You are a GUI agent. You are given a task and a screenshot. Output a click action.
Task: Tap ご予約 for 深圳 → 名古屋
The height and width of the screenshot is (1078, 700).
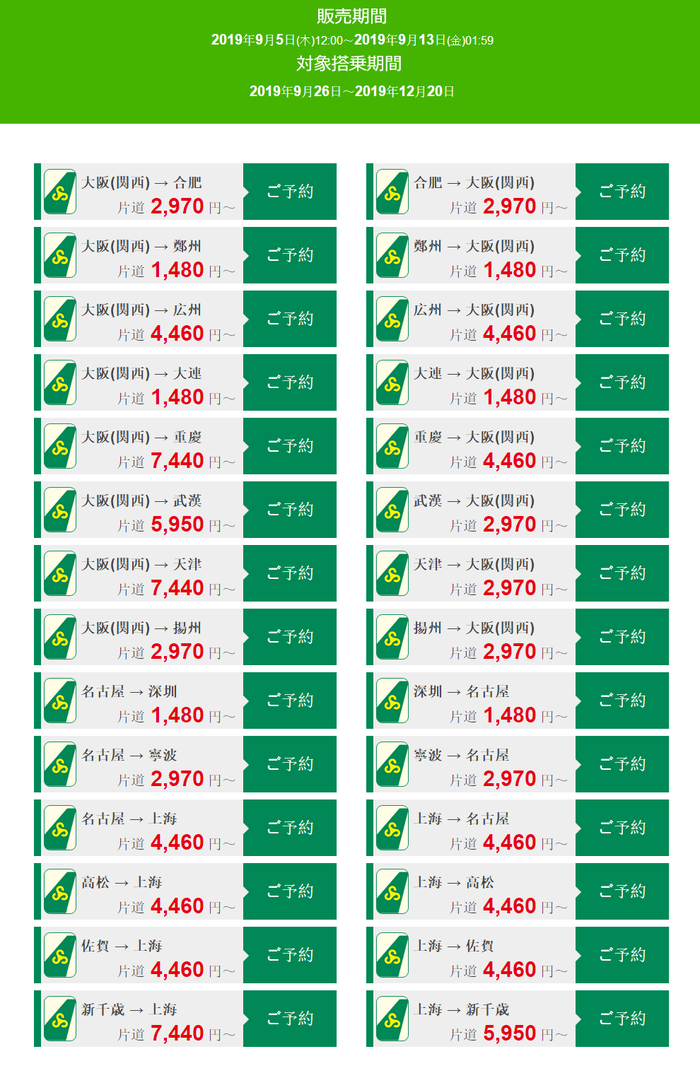(622, 700)
